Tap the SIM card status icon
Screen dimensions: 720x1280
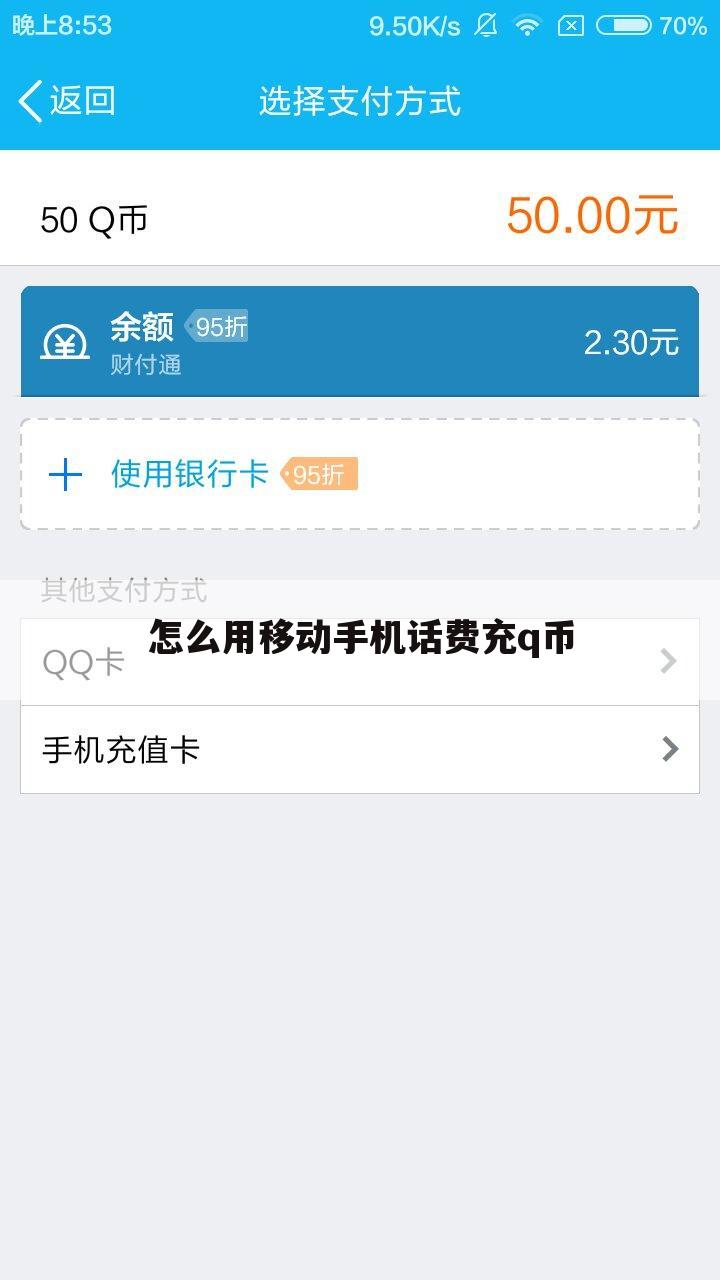[572, 26]
